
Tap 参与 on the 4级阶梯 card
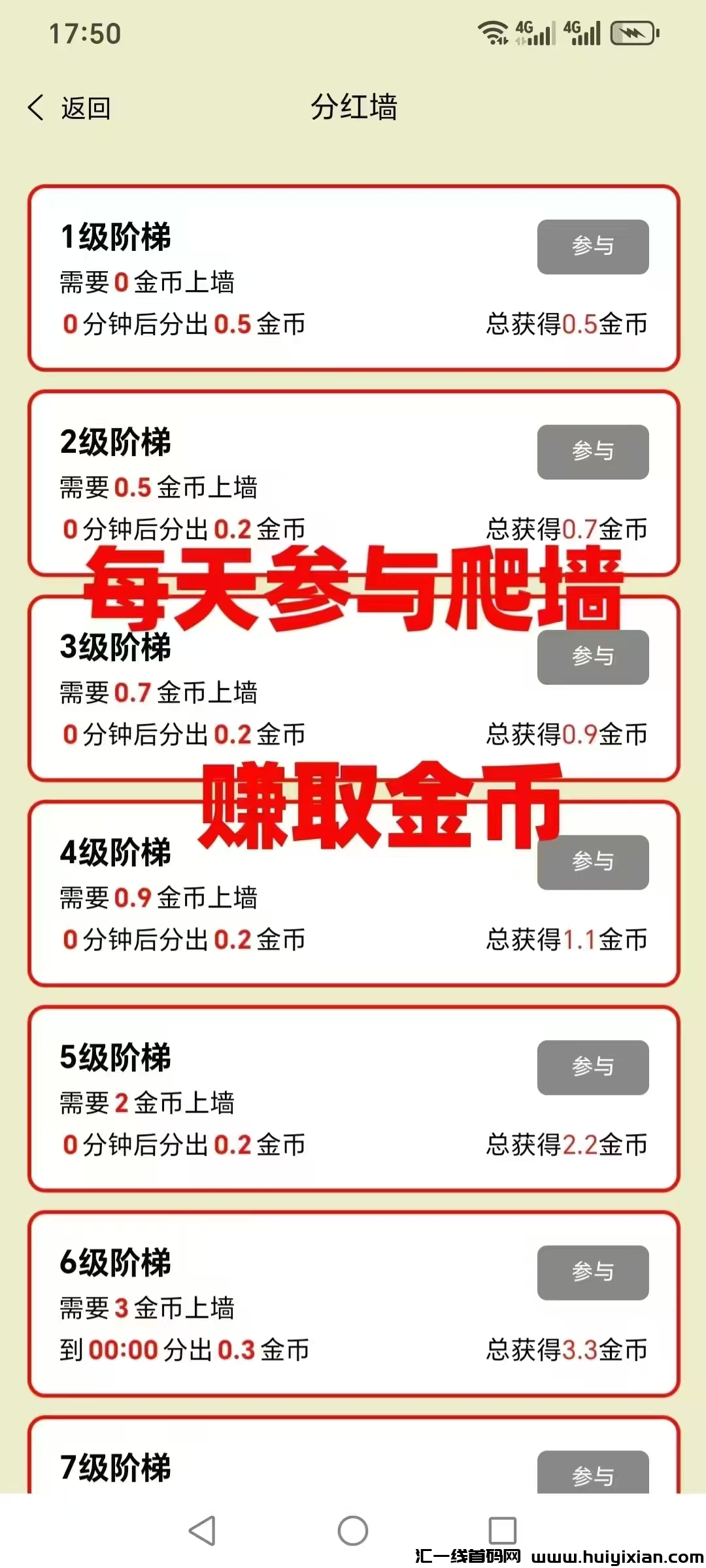[592, 862]
